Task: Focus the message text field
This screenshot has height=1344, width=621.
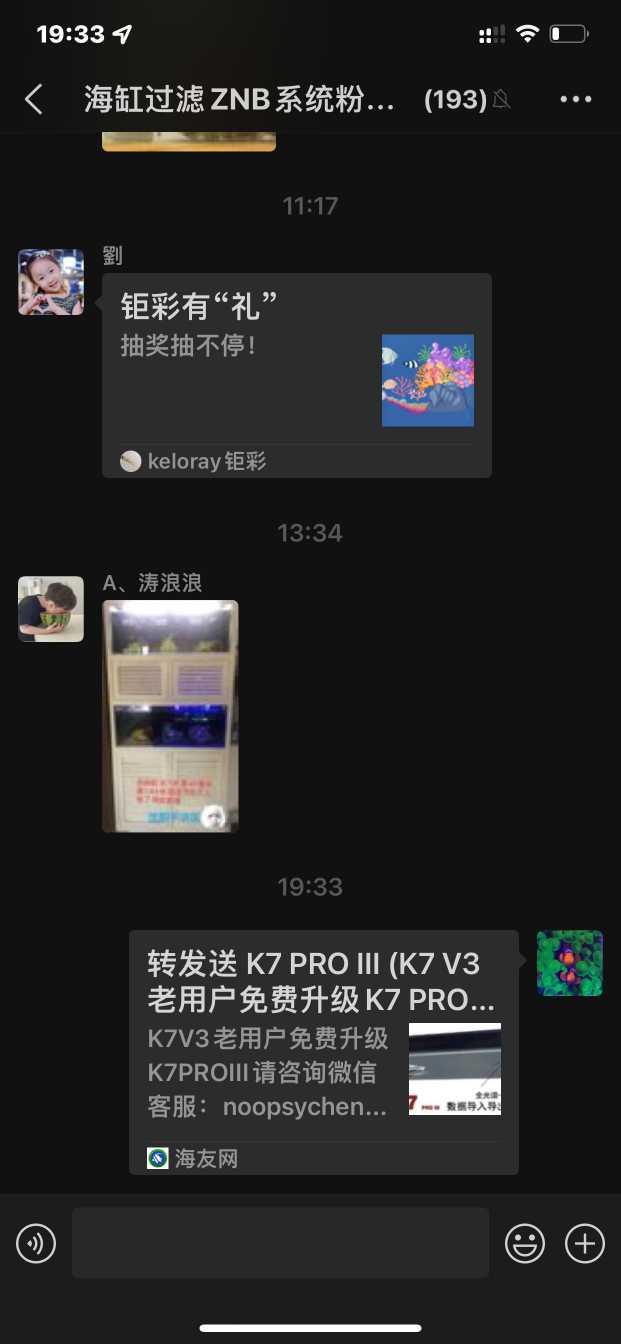Action: [x=280, y=1243]
